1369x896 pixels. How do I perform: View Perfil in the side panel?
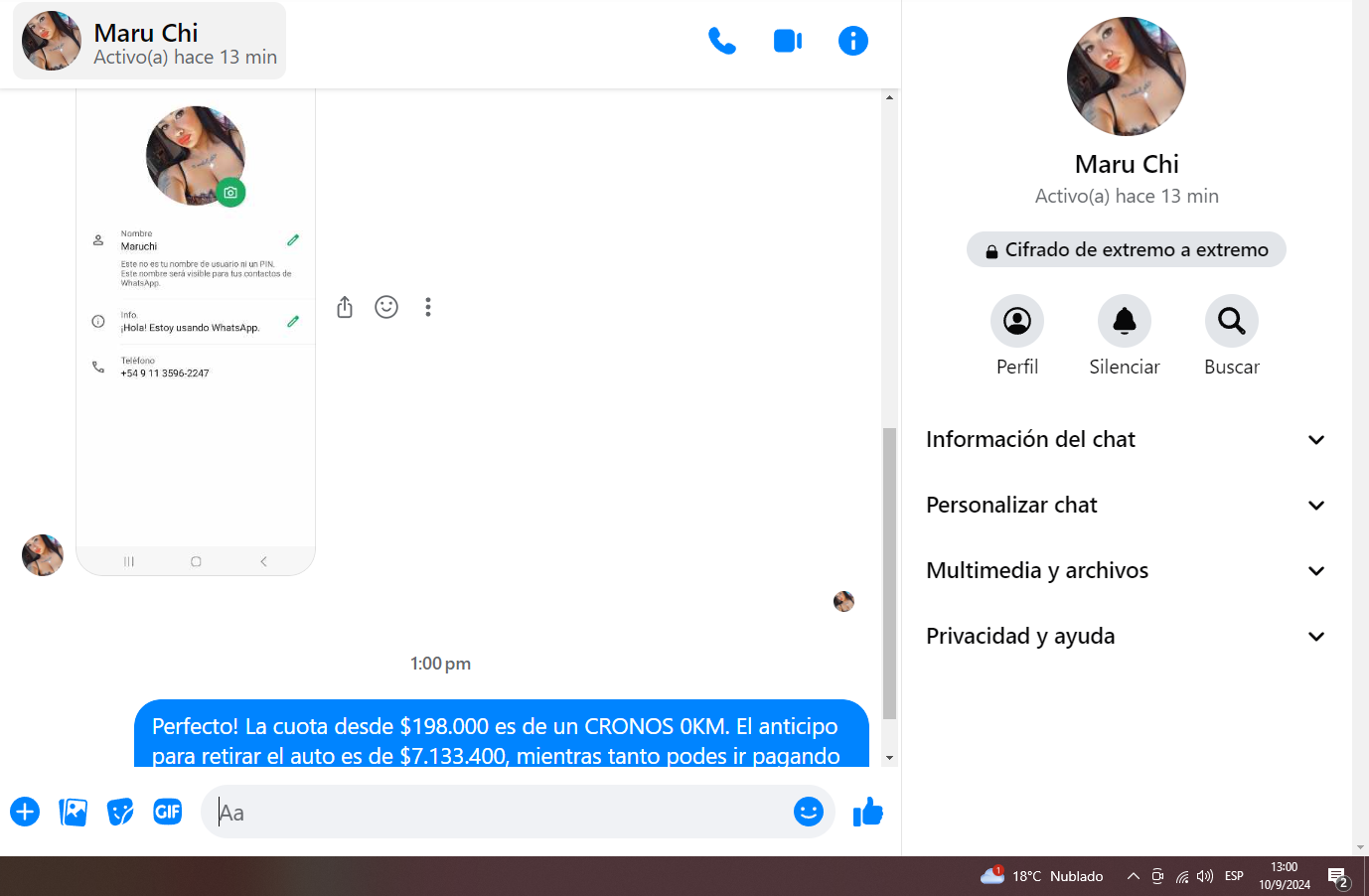tap(1016, 321)
